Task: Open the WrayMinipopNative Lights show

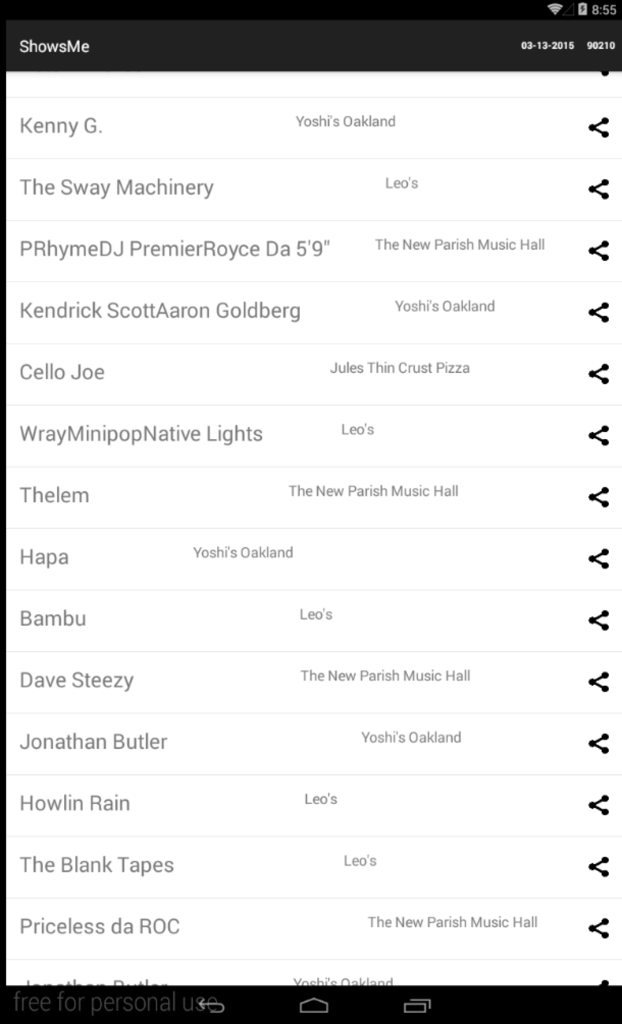Action: (141, 434)
